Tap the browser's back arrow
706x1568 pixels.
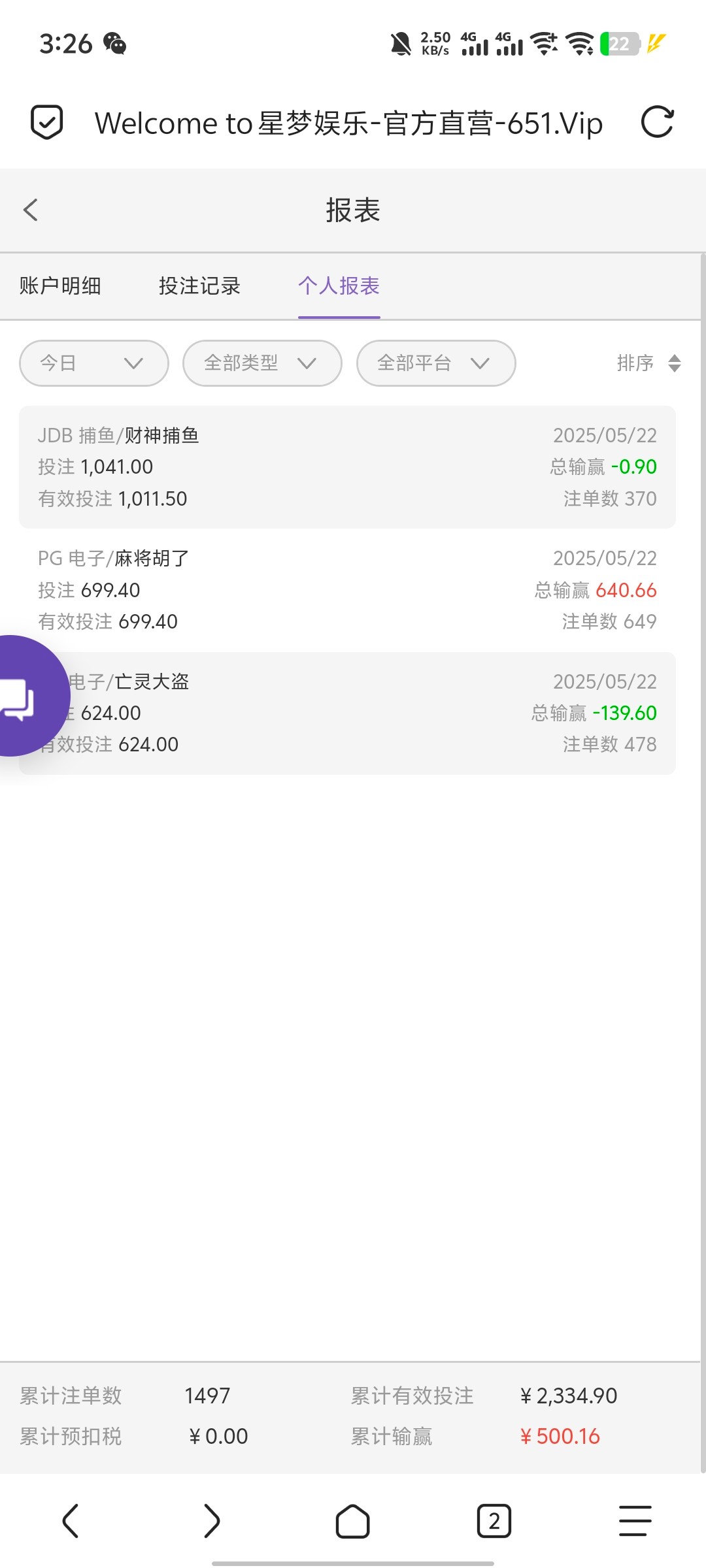point(71,1521)
